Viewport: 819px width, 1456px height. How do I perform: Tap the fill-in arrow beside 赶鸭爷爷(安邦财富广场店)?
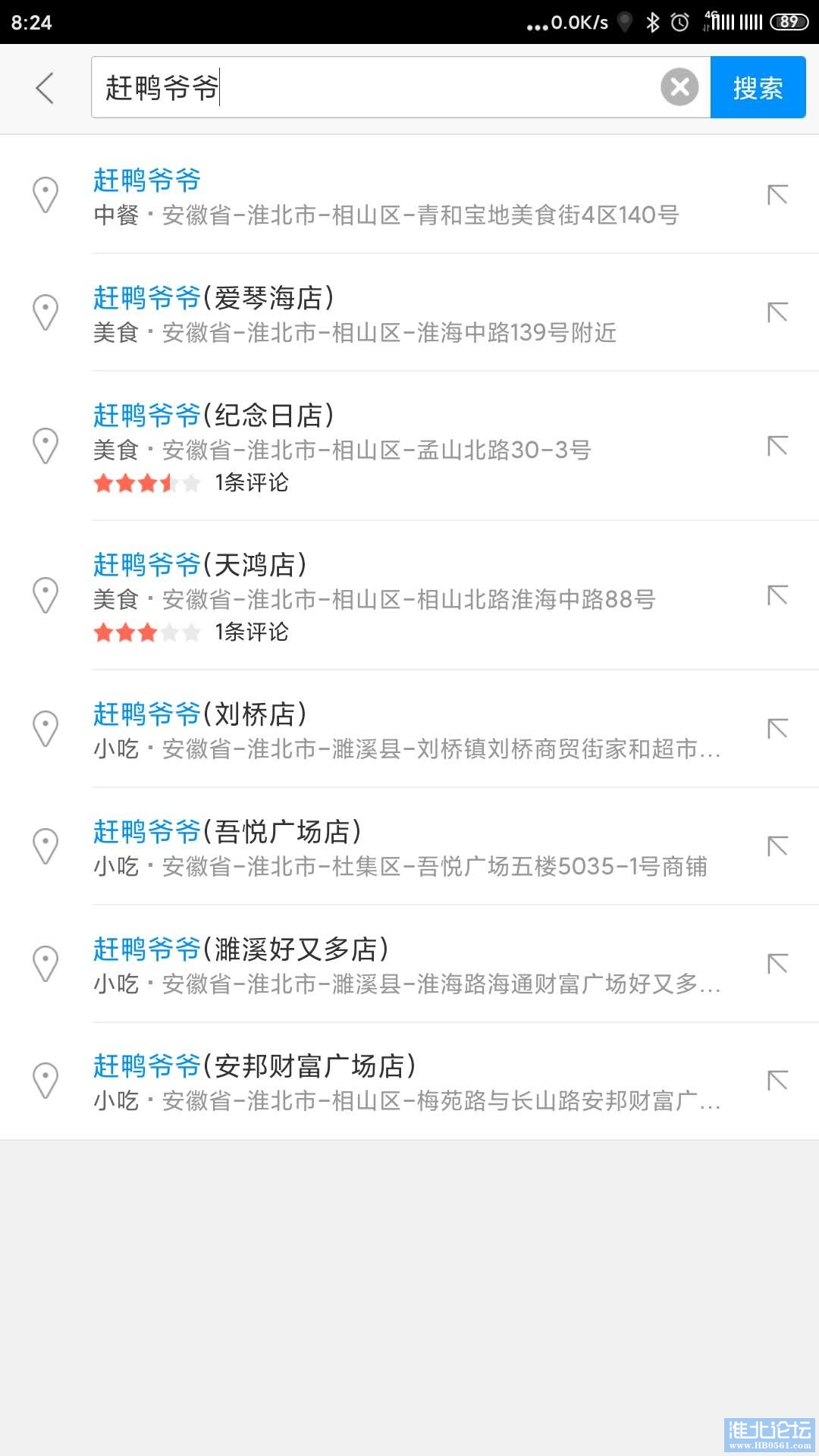[777, 1081]
